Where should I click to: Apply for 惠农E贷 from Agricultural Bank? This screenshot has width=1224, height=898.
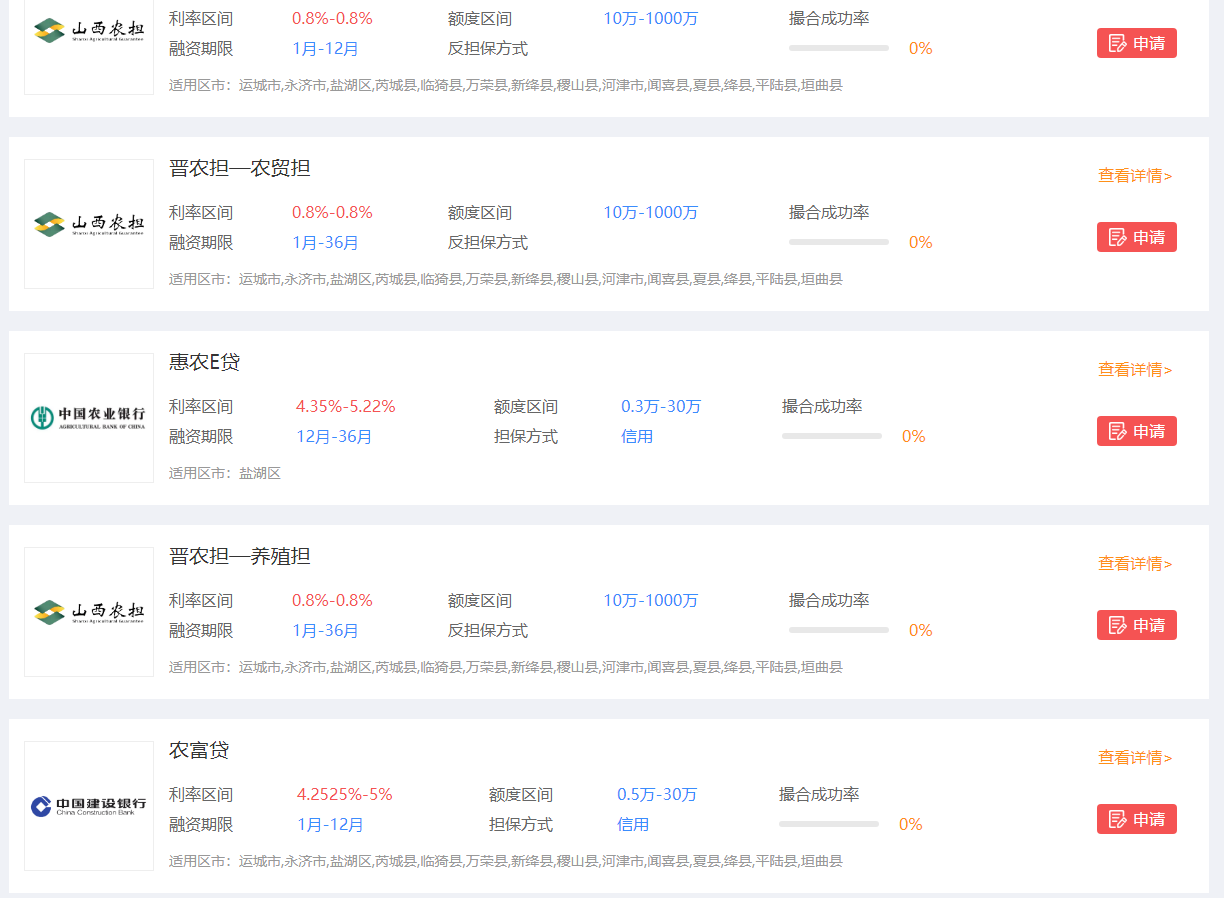tap(1137, 431)
